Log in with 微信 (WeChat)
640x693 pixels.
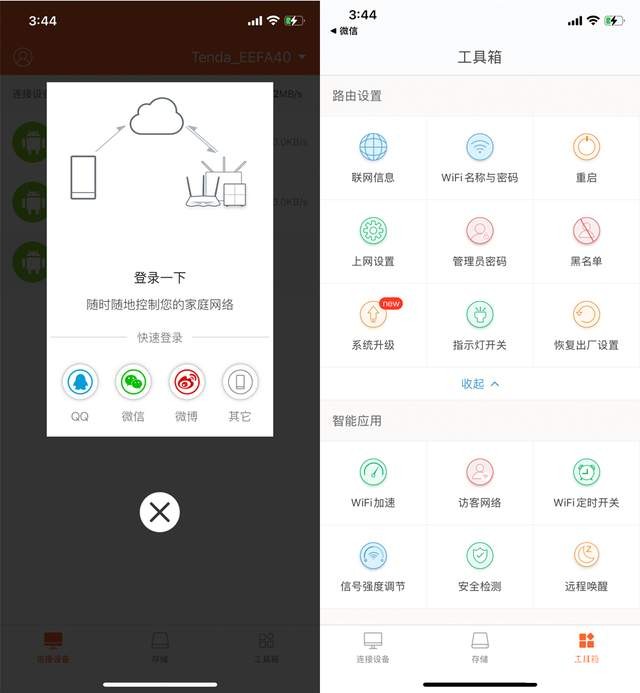133,382
